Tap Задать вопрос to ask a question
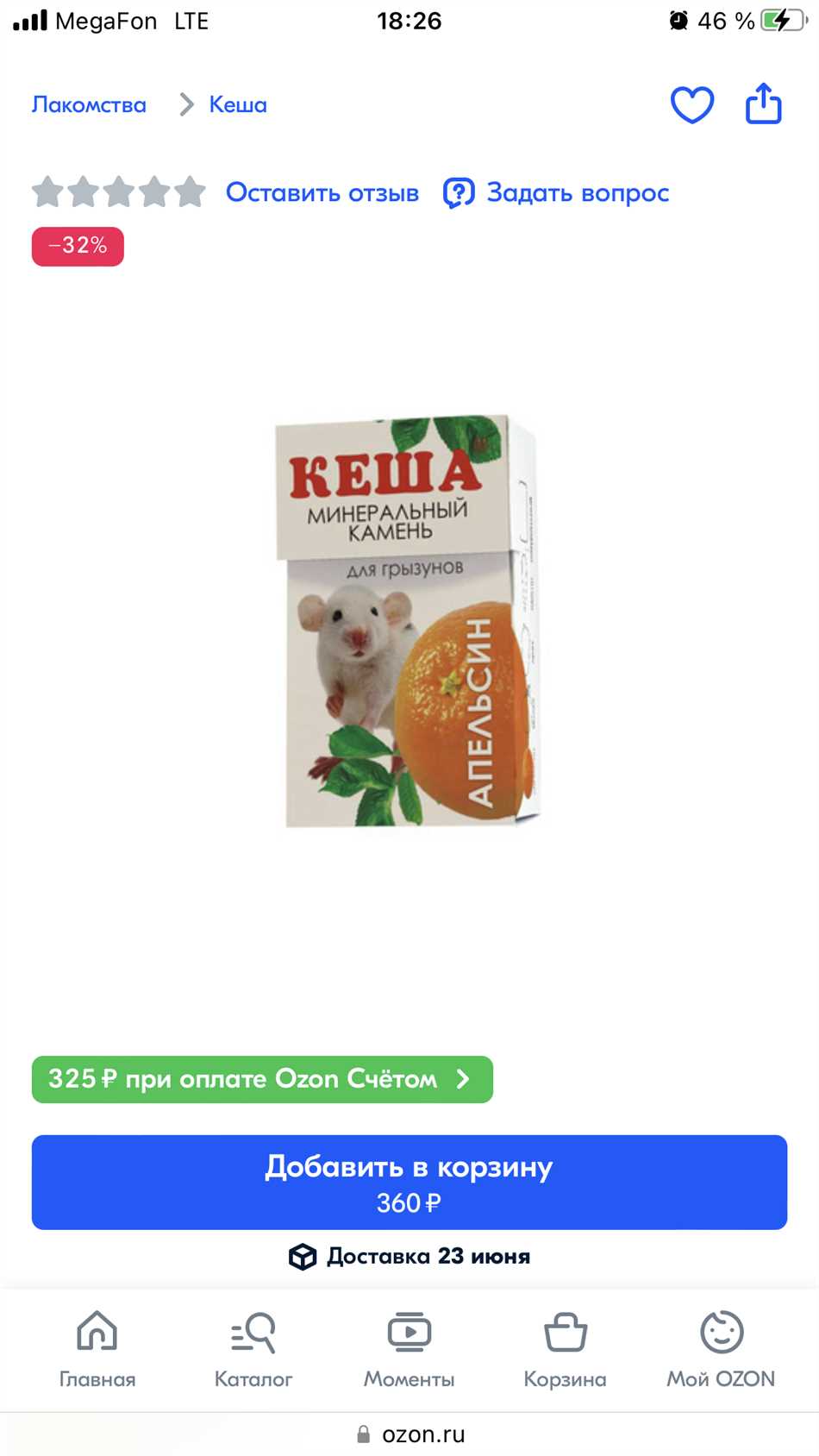819x1456 pixels. (557, 192)
